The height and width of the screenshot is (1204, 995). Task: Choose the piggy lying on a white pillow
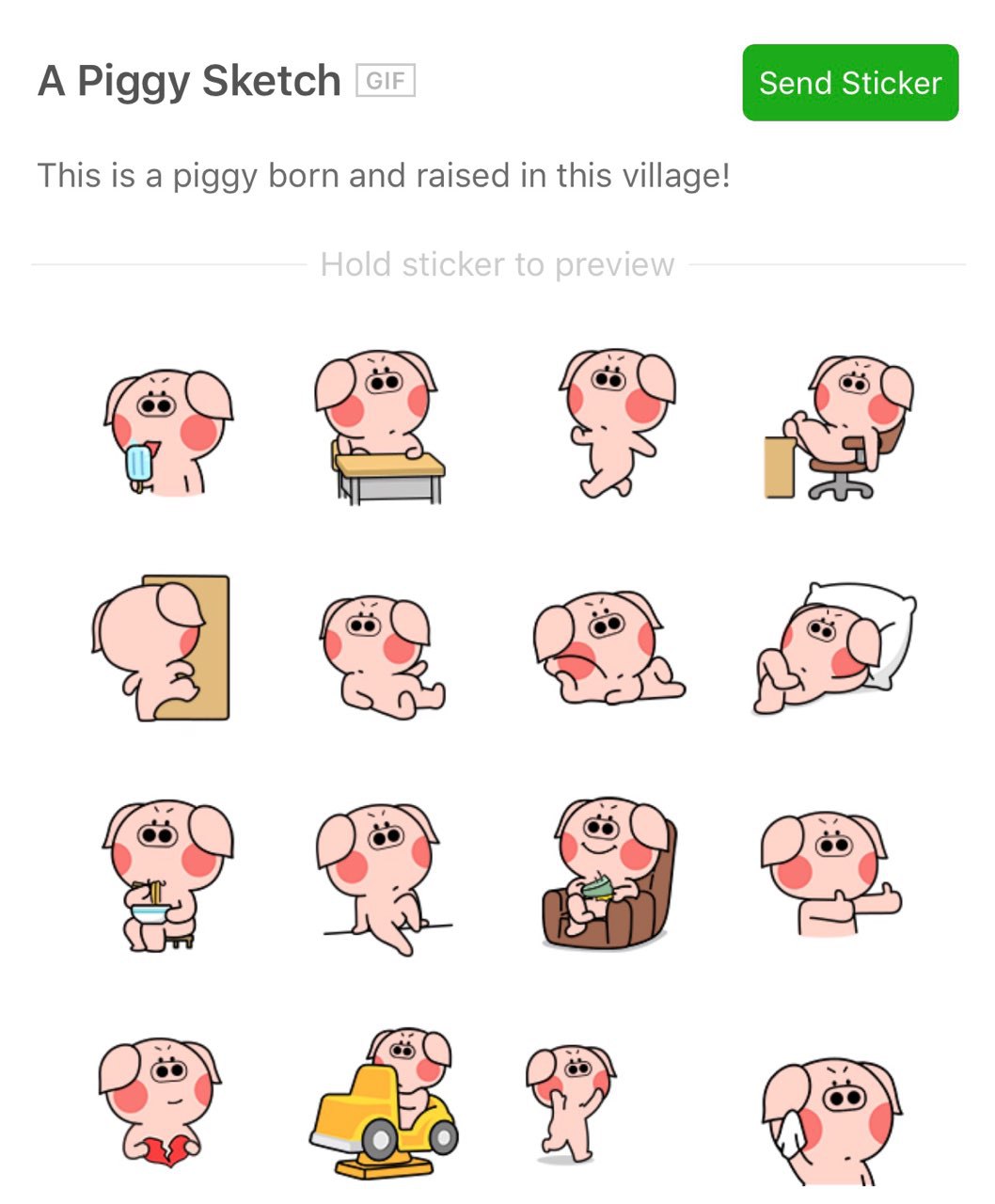click(x=835, y=647)
